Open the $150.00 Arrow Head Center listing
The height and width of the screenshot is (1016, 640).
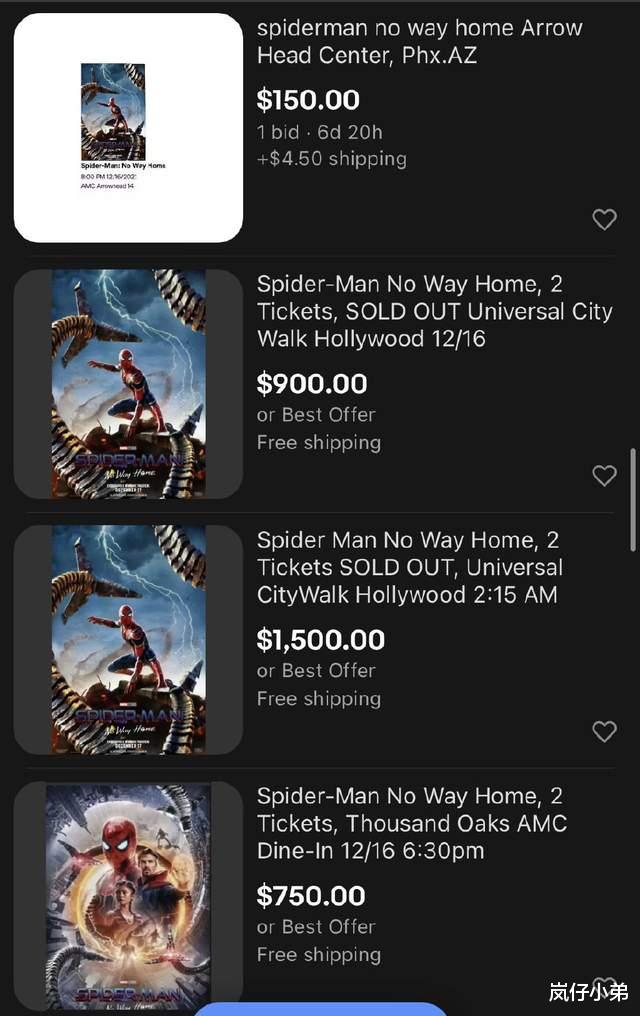coord(419,42)
